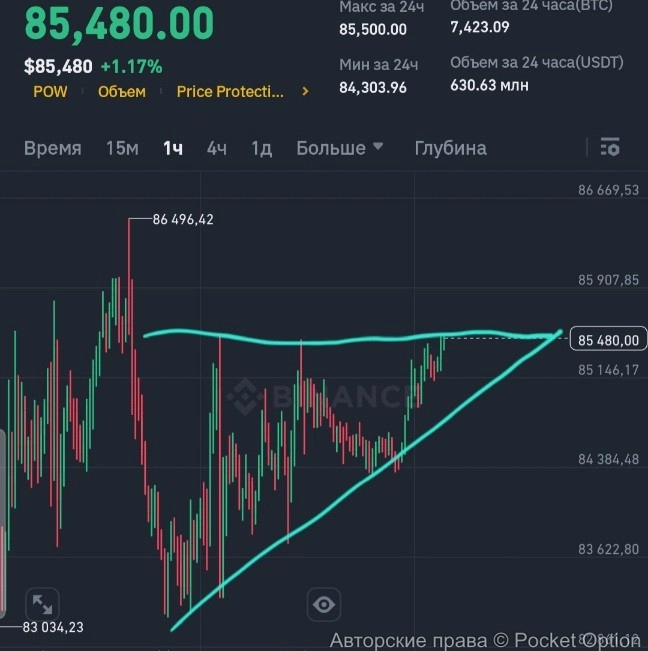Switch chart interval to 15м
Image resolution: width=648 pixels, height=651 pixels.
(x=122, y=148)
